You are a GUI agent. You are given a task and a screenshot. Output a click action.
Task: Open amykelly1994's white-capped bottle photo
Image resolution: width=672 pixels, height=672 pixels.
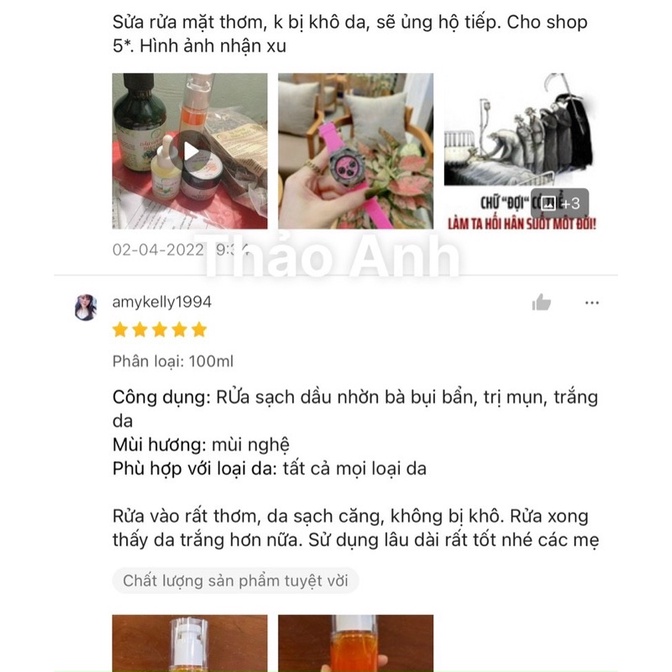[x=189, y=643]
